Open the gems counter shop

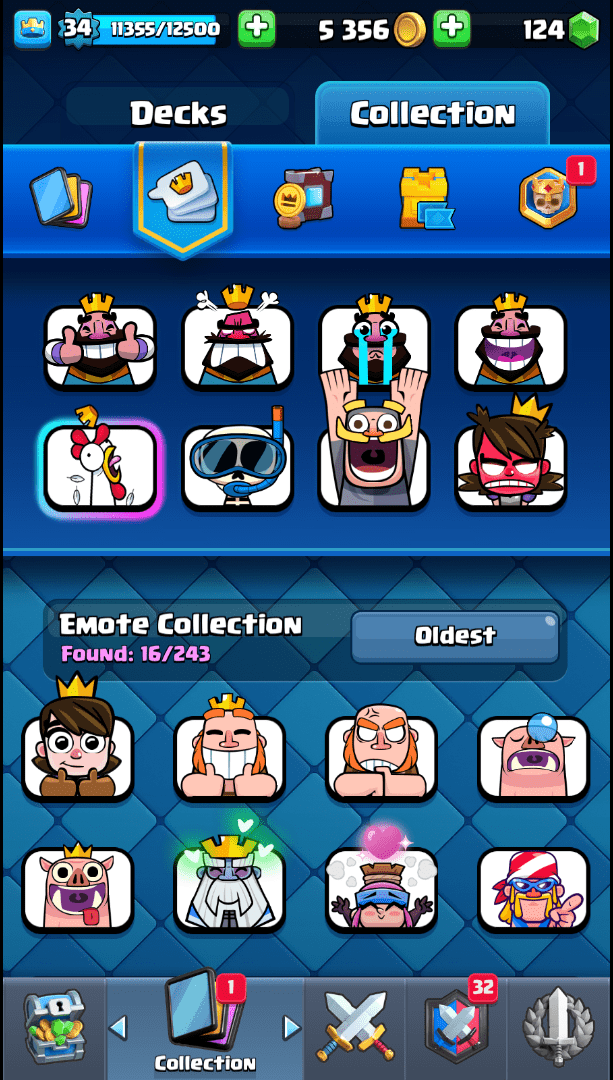coord(560,30)
